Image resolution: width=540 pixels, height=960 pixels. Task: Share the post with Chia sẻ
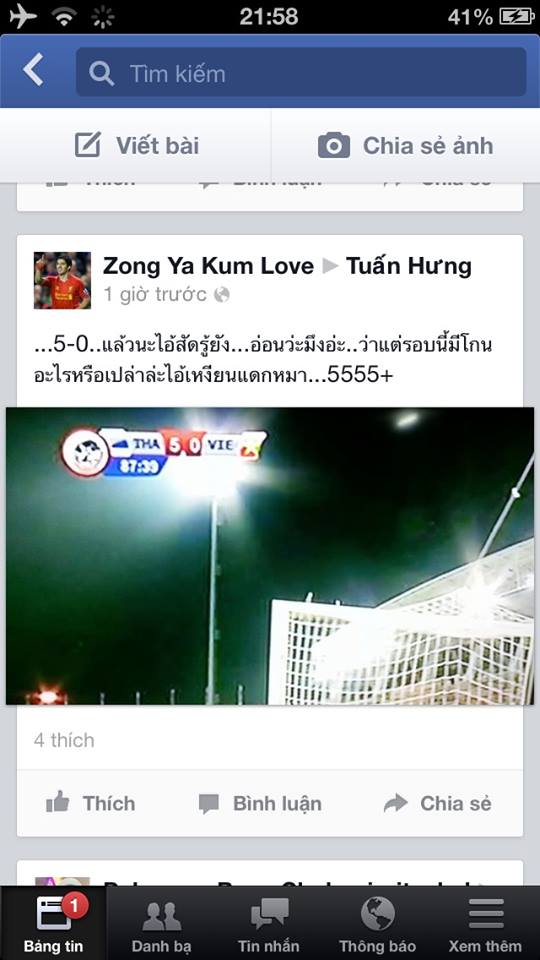coord(438,803)
